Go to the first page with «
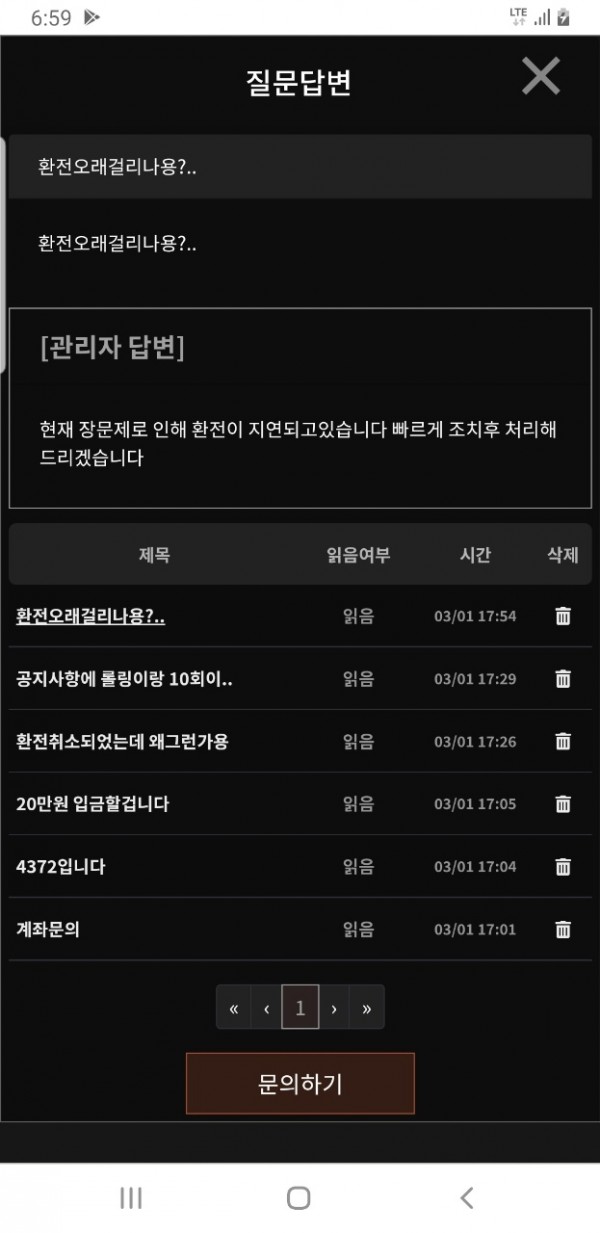Viewport: 600px width, 1233px height. [x=233, y=1008]
